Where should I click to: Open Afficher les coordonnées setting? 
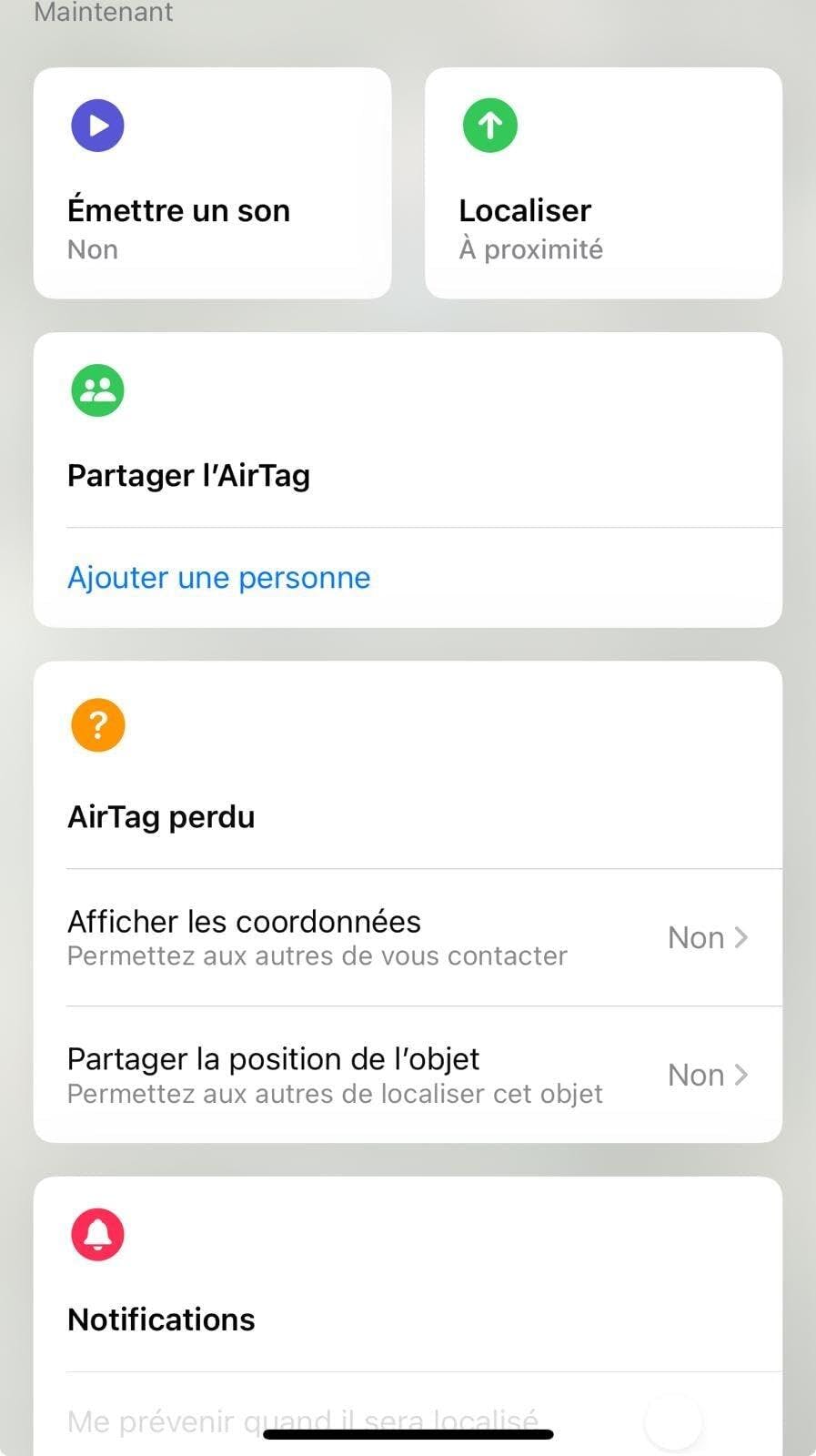408,937
